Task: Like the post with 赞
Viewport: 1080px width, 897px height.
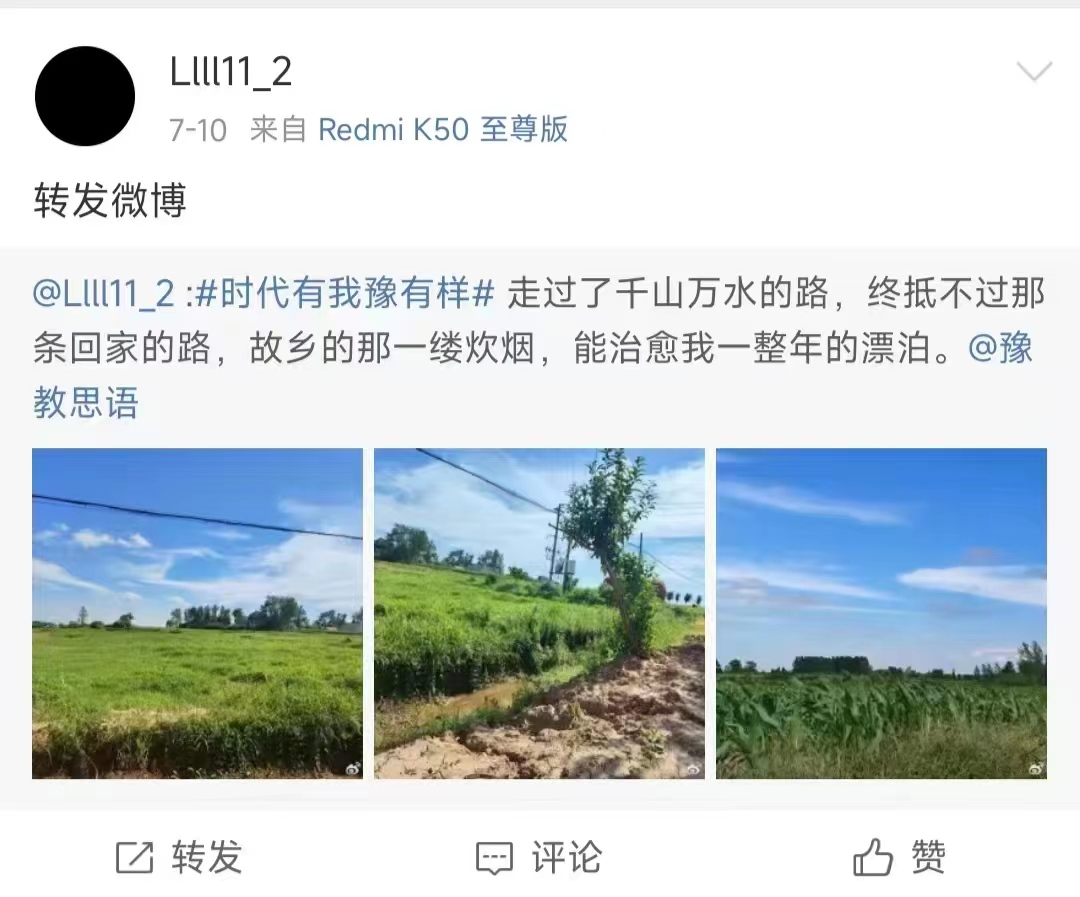Action: [x=899, y=858]
